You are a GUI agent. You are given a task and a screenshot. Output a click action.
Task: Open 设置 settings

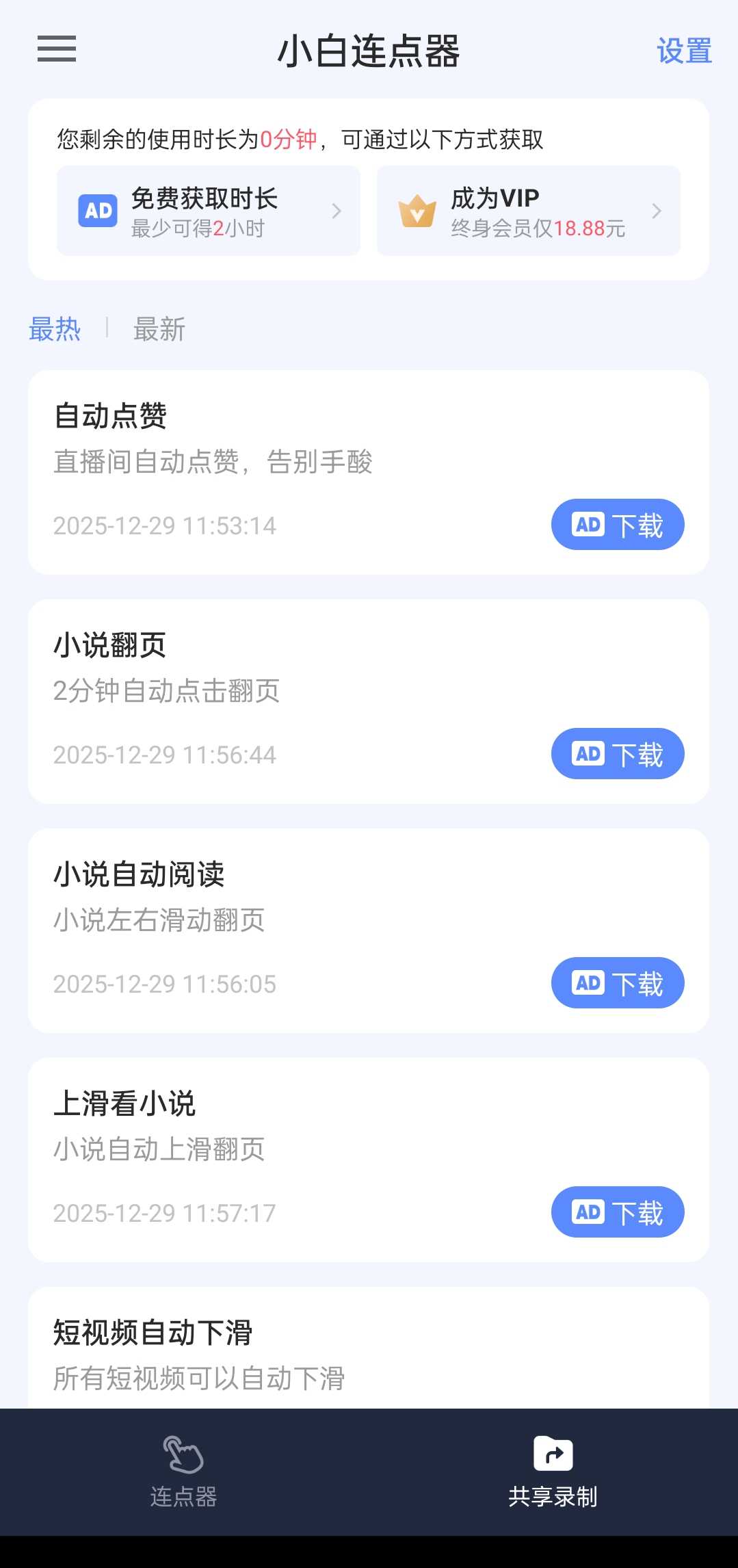(683, 51)
